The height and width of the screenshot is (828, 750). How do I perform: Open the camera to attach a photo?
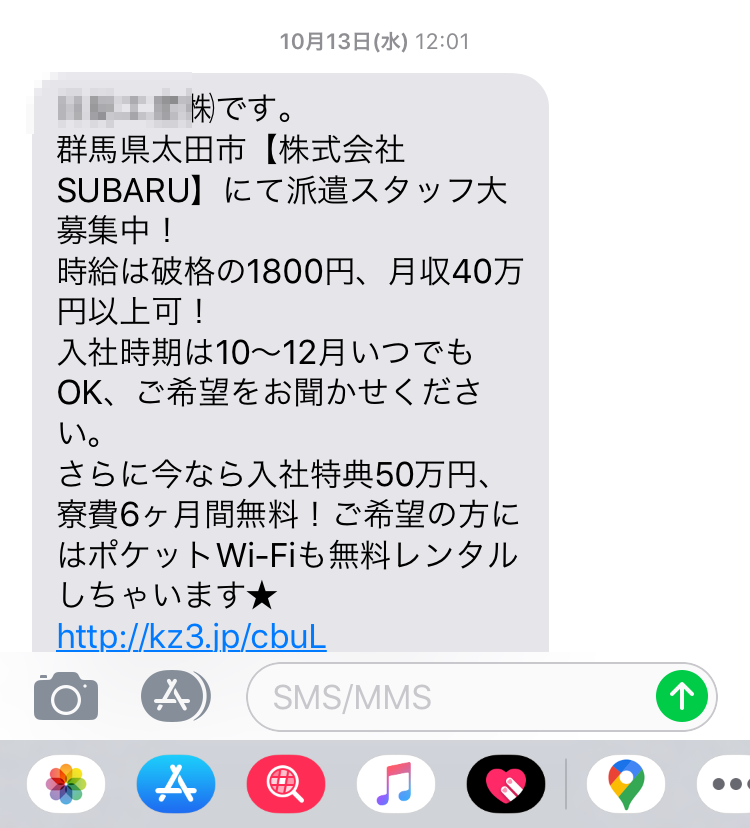(x=66, y=695)
